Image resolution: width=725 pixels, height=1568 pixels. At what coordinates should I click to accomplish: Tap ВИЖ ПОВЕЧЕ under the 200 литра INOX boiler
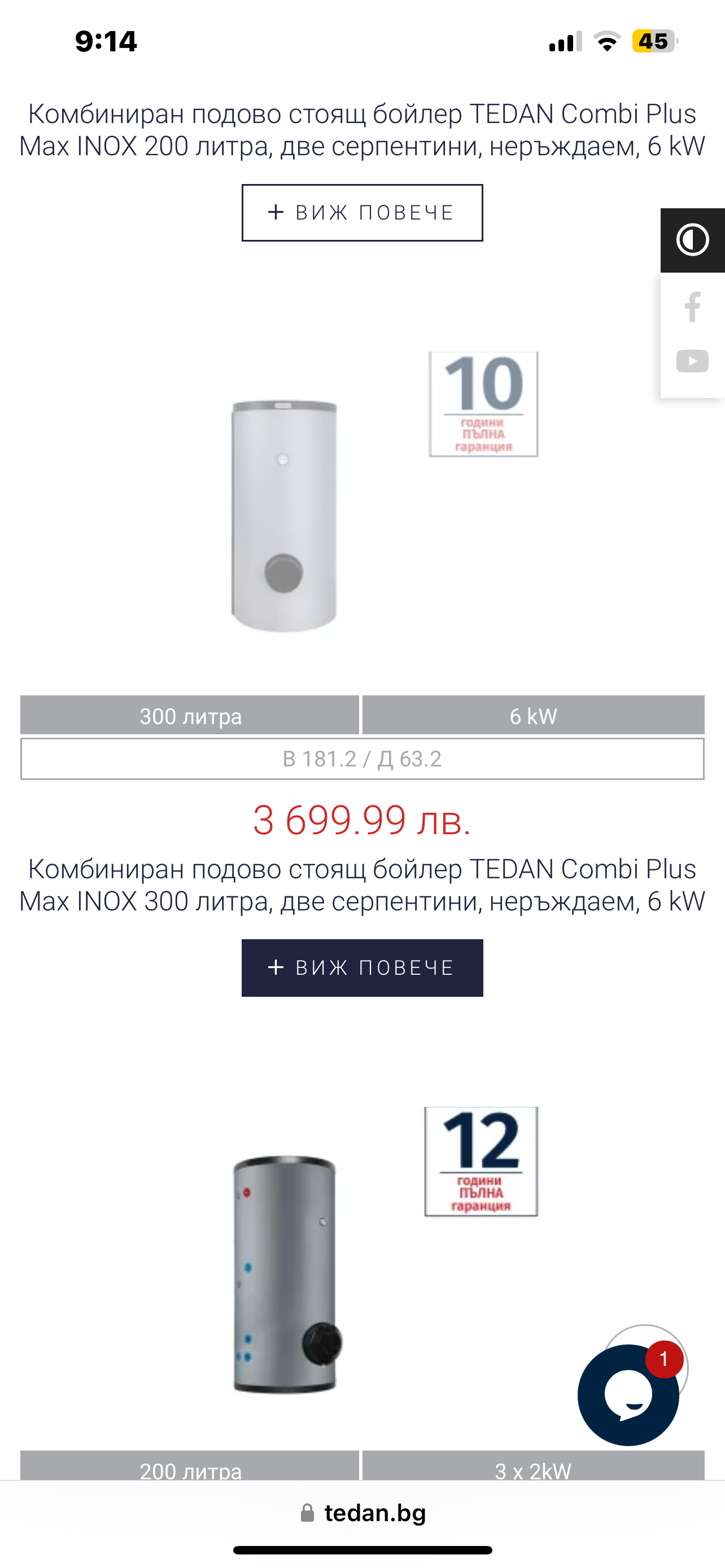pyautogui.click(x=362, y=212)
